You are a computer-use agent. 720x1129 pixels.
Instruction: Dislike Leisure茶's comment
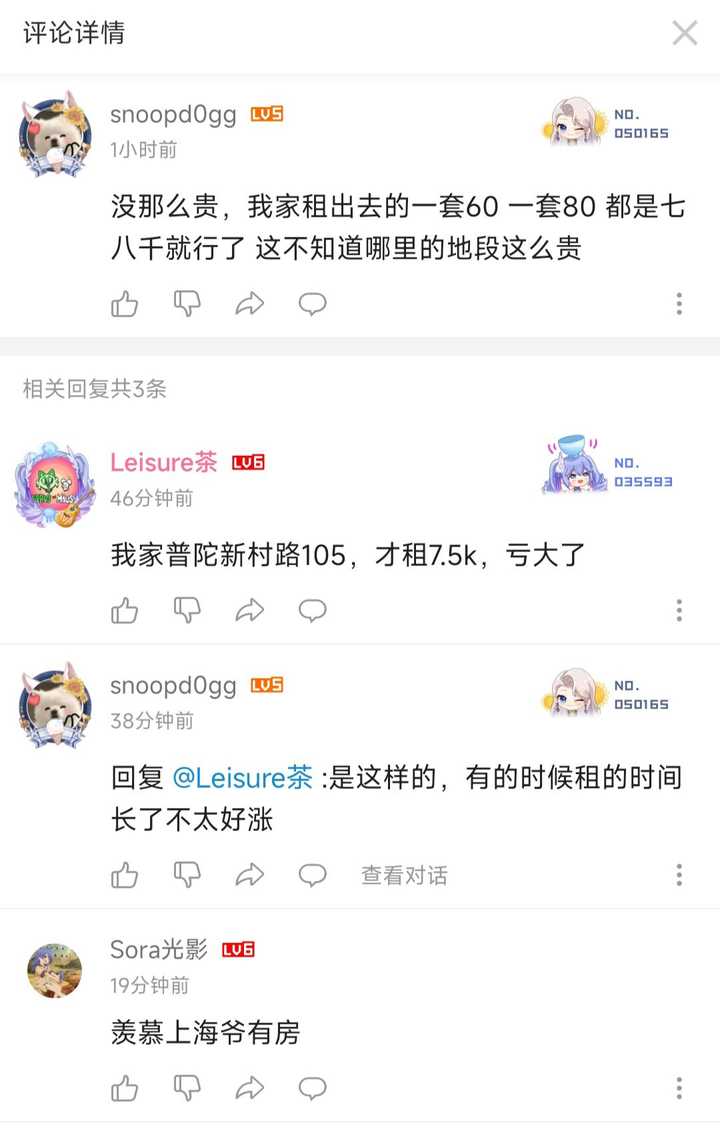tap(187, 610)
